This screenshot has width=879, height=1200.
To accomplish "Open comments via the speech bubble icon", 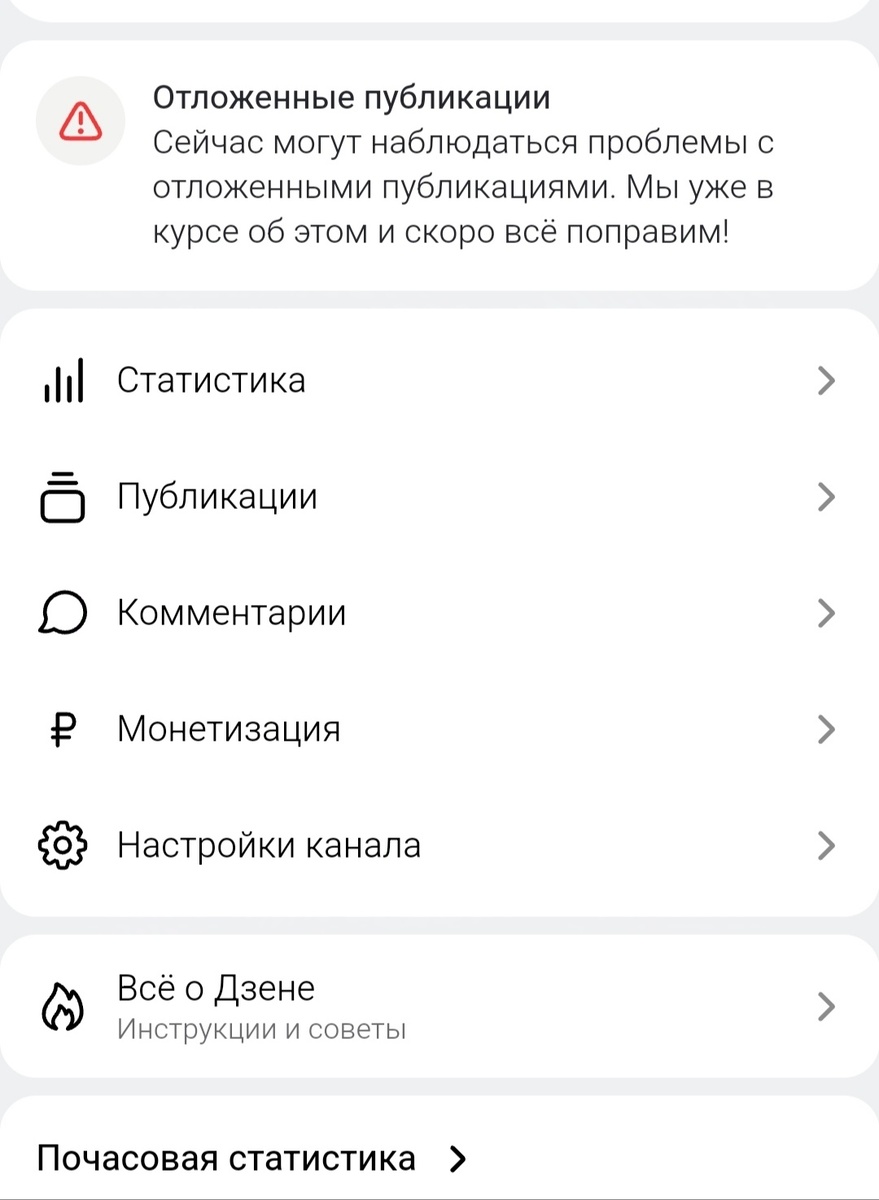I will click(63, 612).
